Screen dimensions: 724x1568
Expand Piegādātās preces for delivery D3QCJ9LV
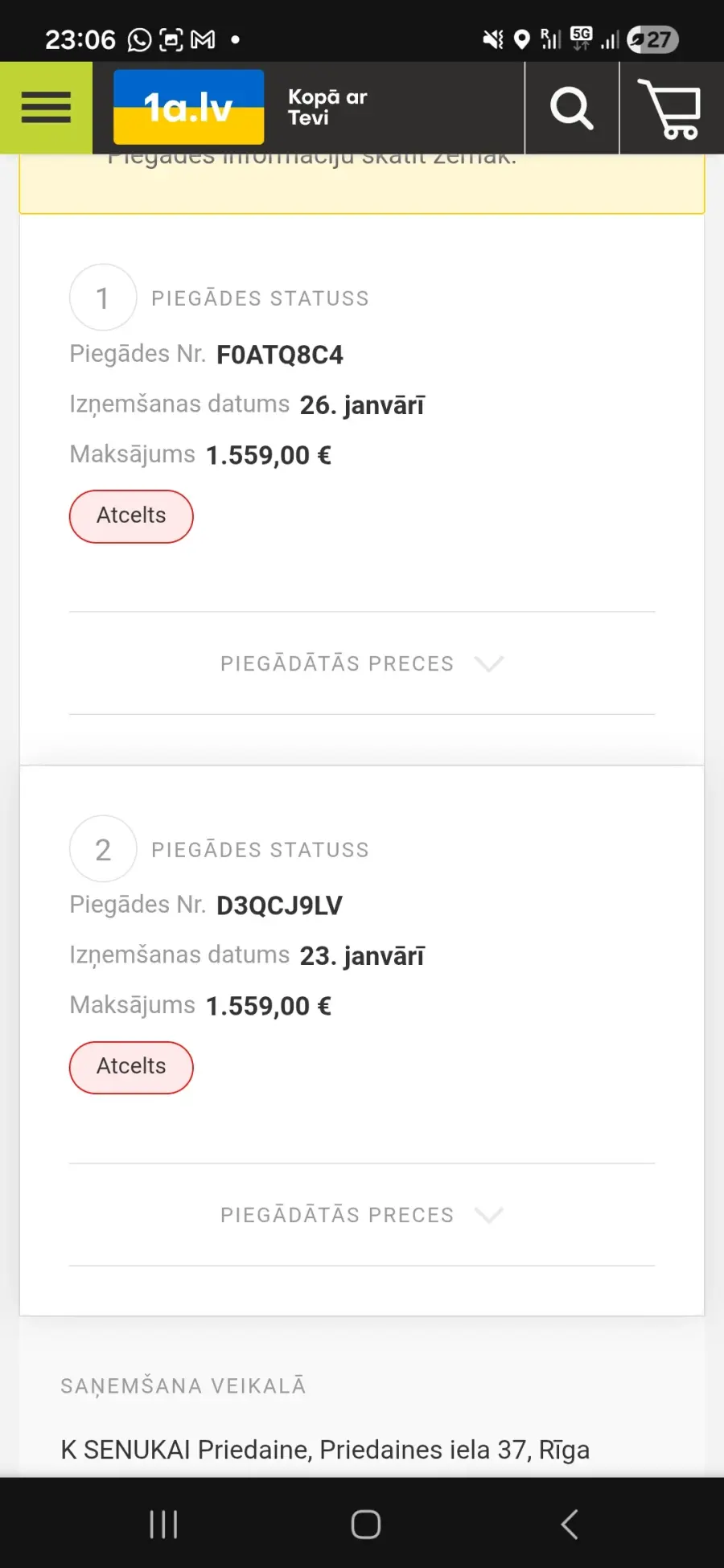click(361, 1214)
